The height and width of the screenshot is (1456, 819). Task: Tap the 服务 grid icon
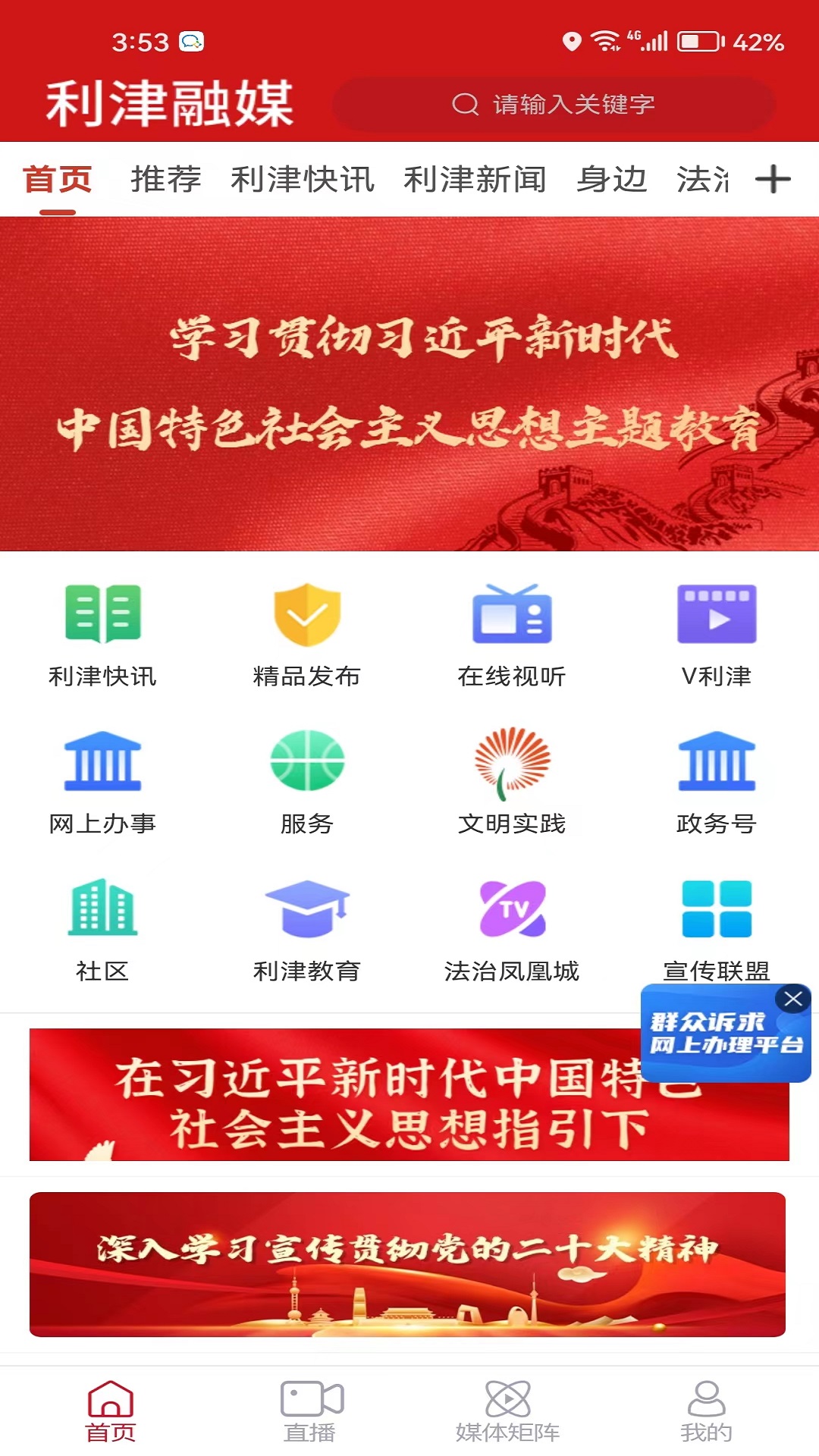click(x=307, y=783)
